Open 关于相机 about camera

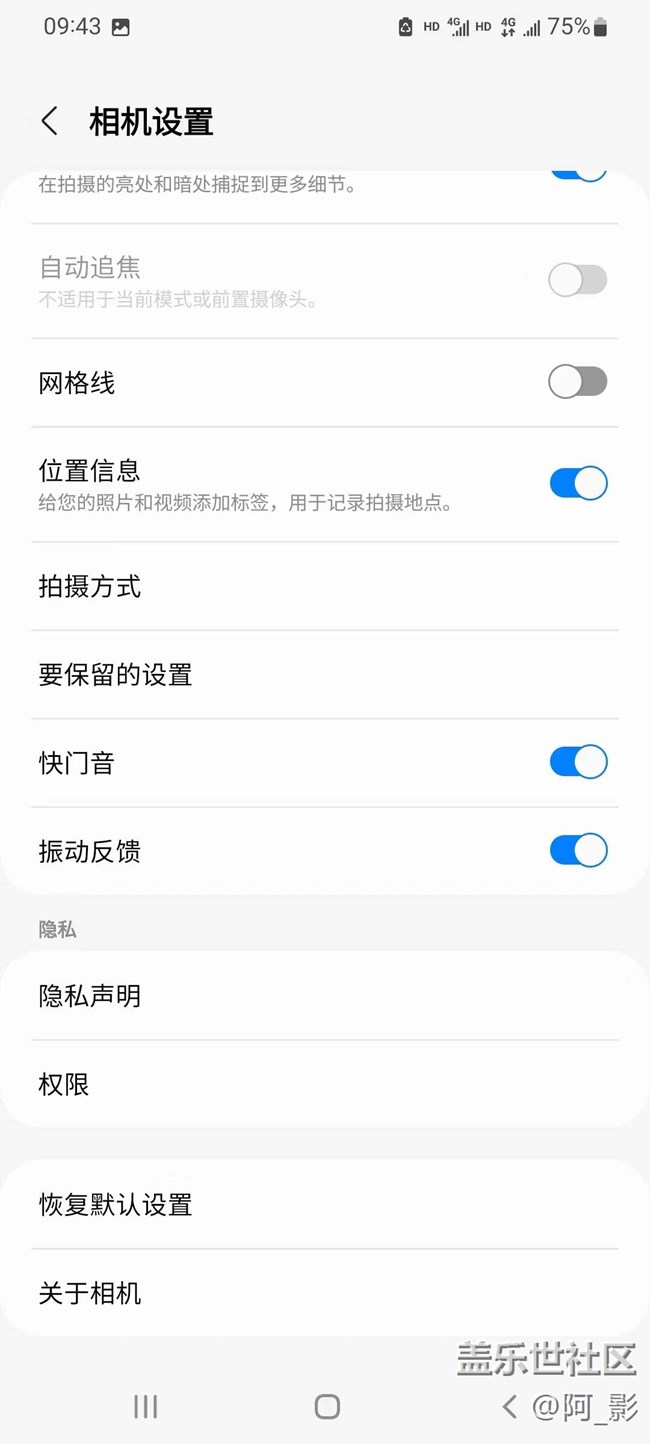[x=324, y=1293]
